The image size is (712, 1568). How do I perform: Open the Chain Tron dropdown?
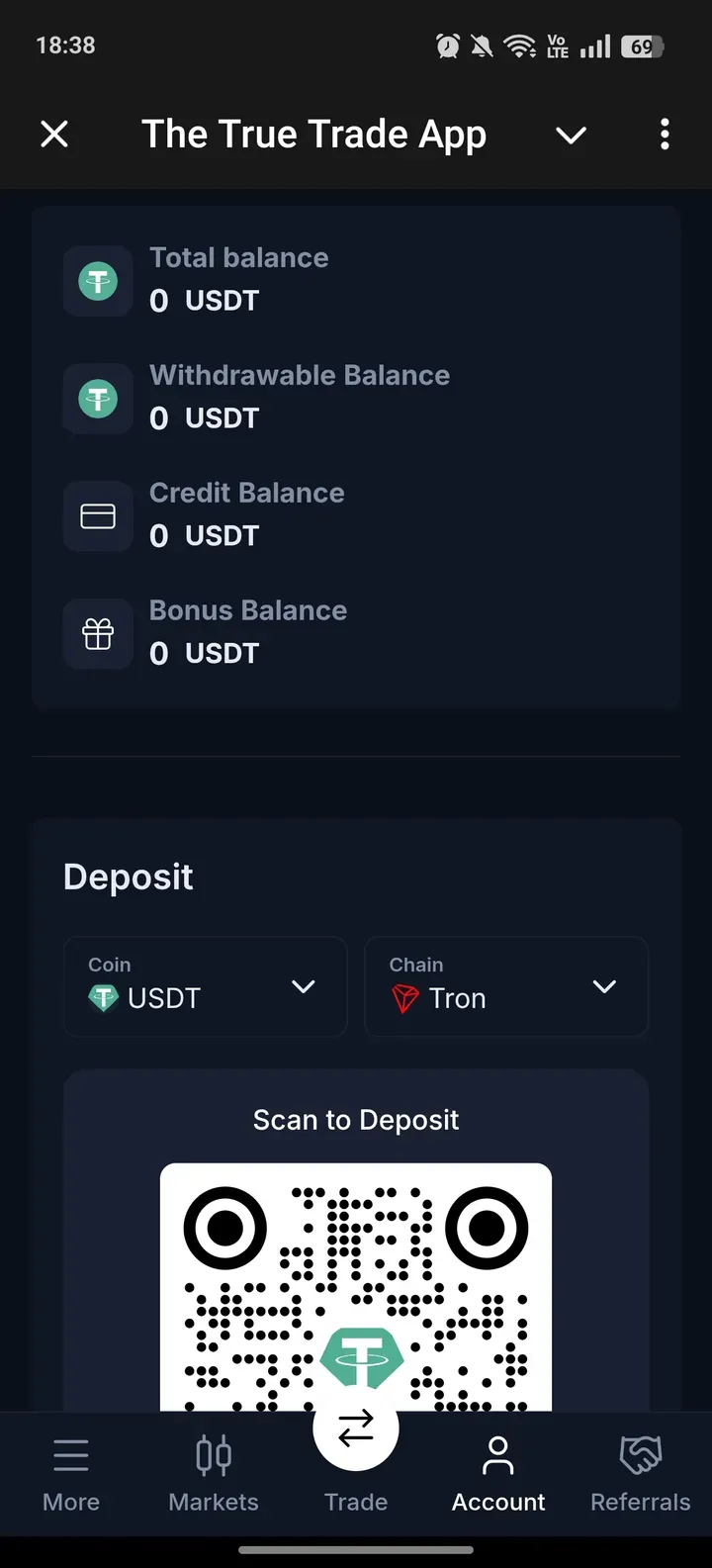506,986
